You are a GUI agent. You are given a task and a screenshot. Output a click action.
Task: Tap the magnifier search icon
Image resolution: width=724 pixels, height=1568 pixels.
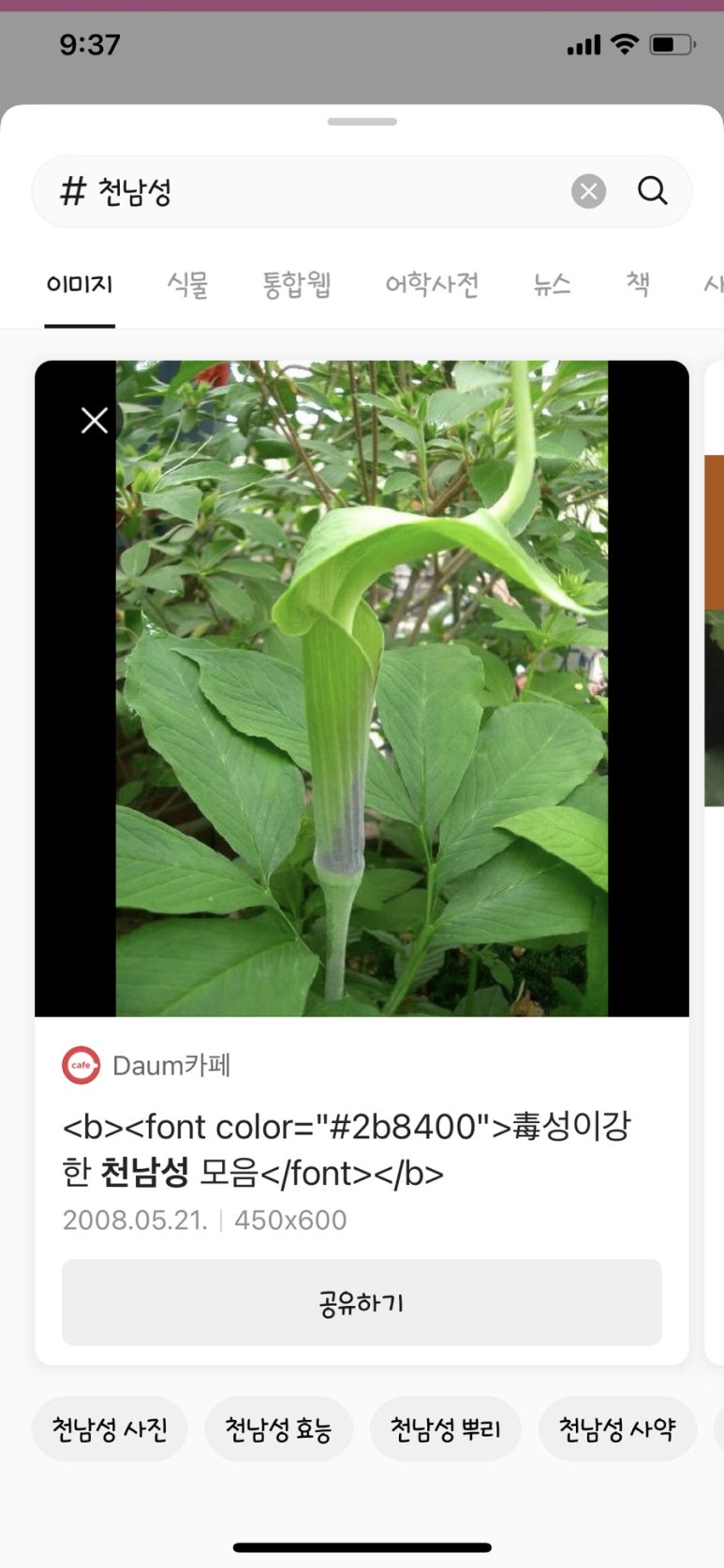coord(652,191)
